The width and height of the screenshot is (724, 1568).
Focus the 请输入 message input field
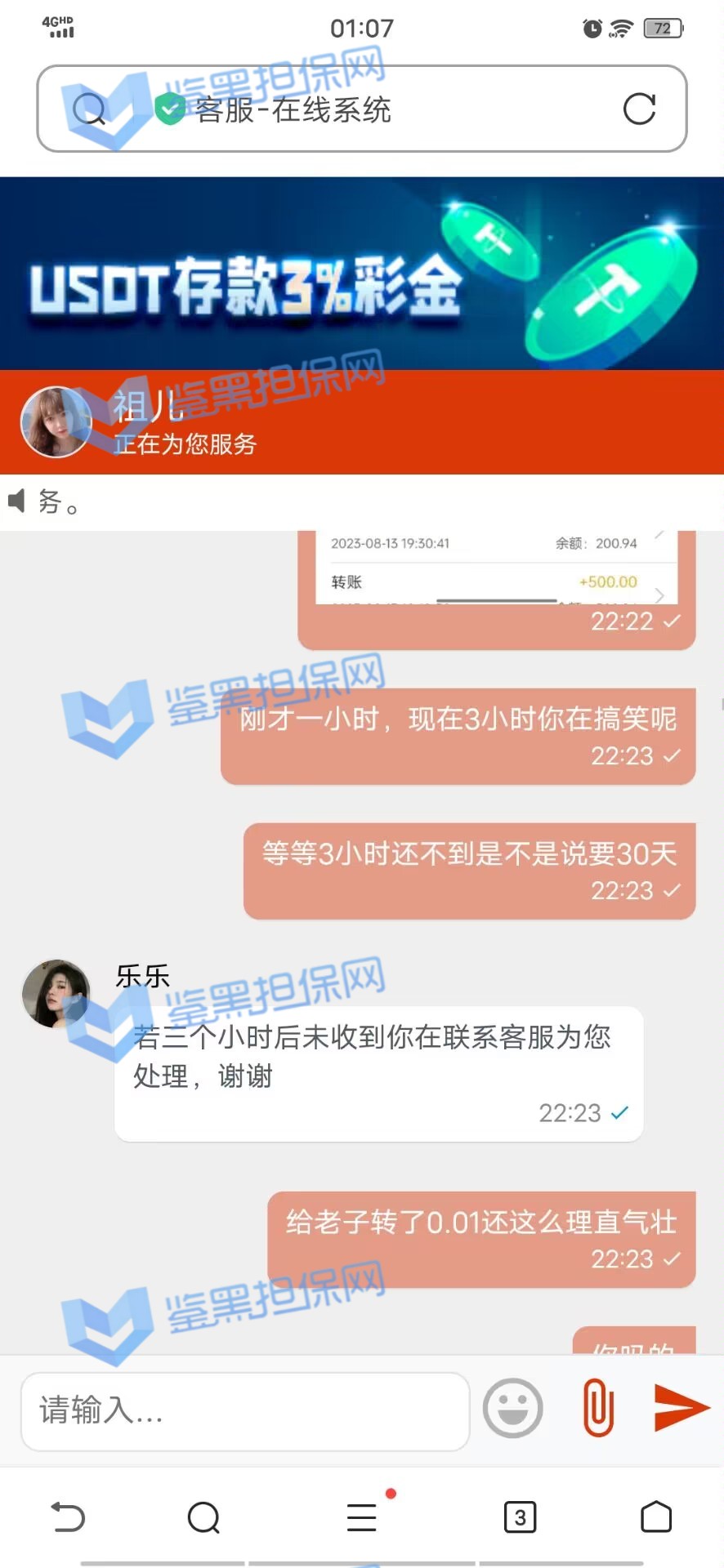click(245, 1410)
